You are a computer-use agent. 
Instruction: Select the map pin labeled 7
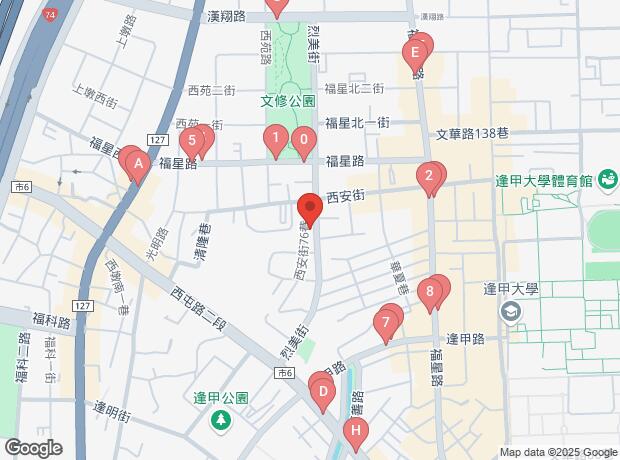tap(384, 323)
